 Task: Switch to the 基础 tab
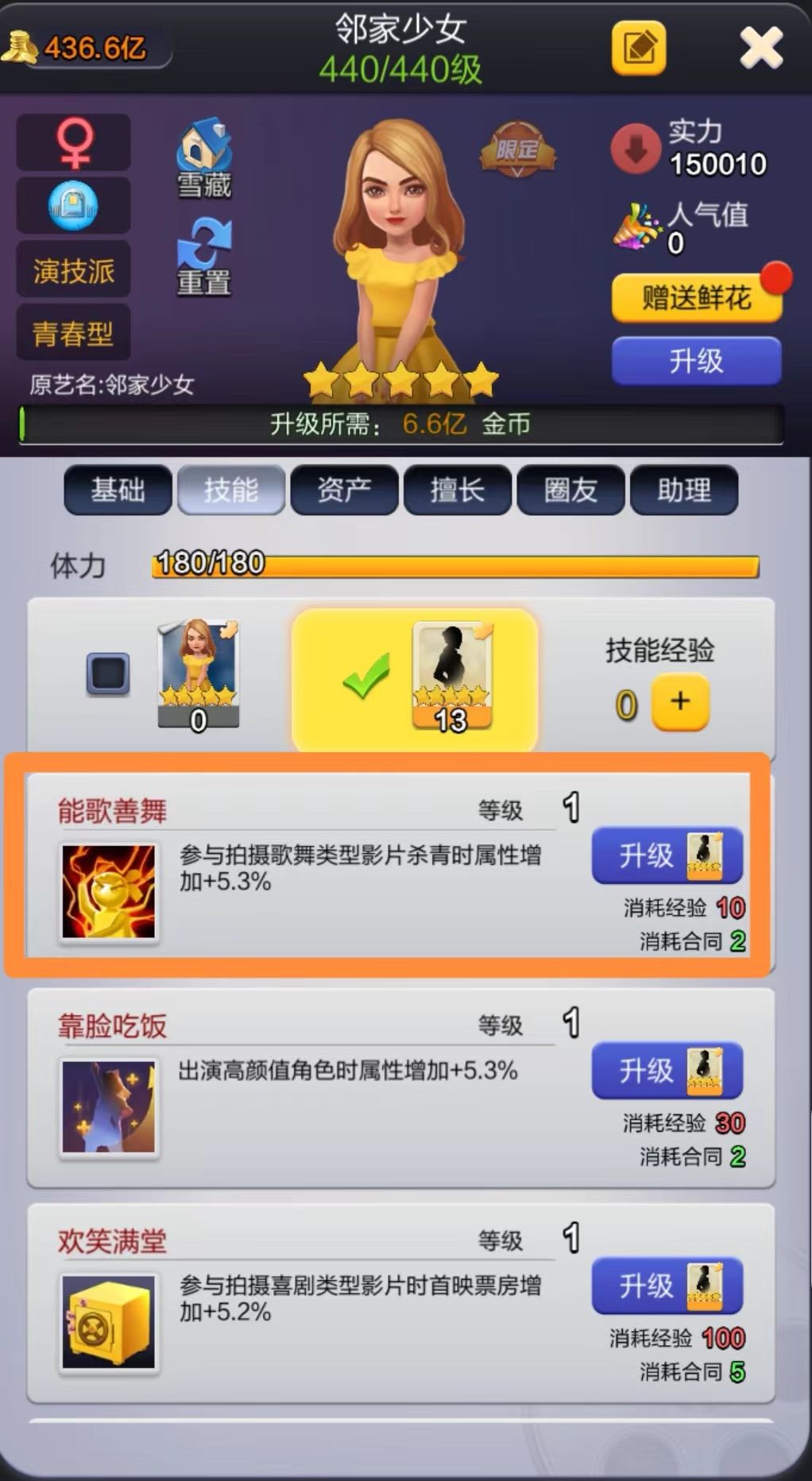tap(118, 490)
